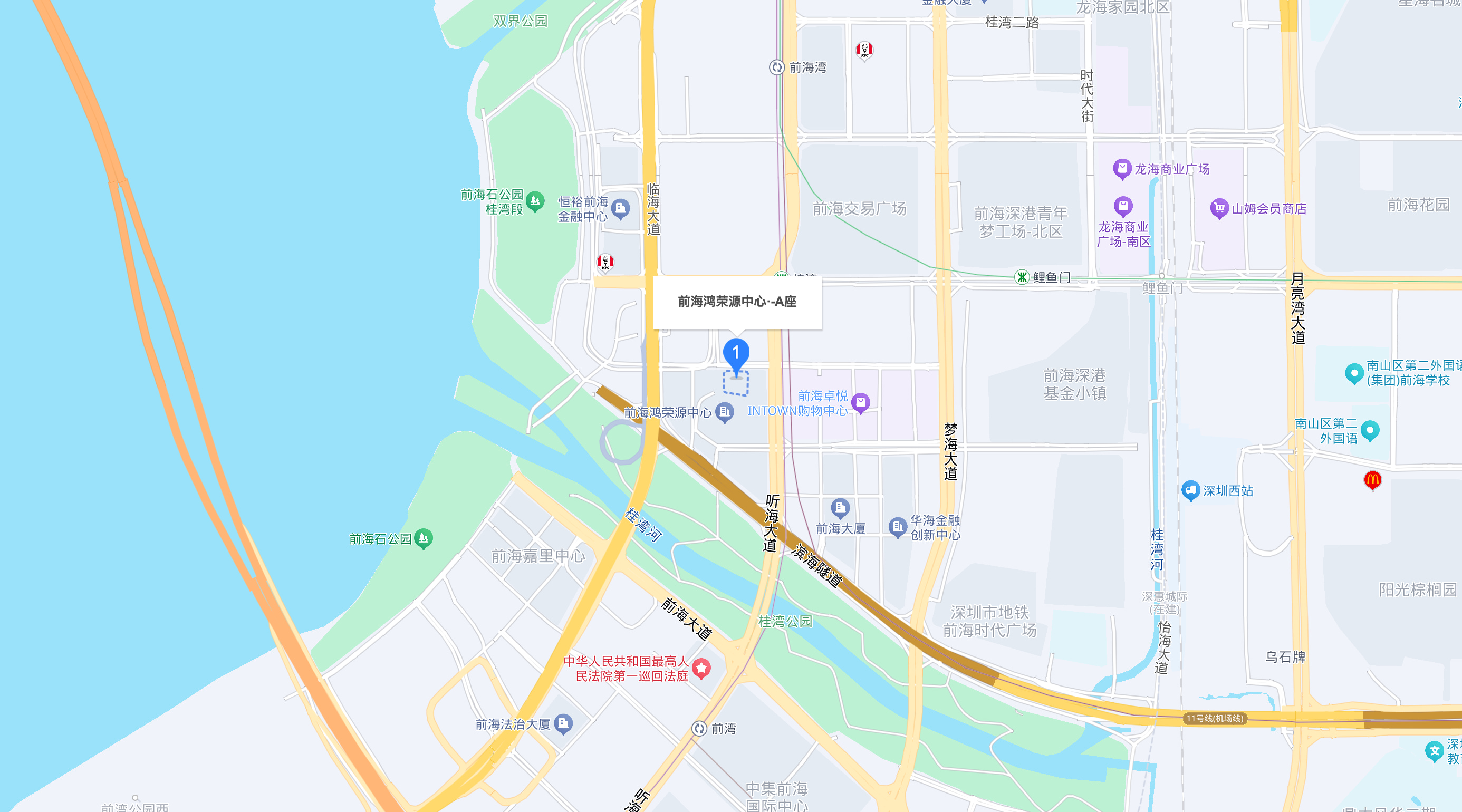This screenshot has width=1462, height=812.
Task: Open the 深圳西站 station marker
Action: tap(1190, 490)
